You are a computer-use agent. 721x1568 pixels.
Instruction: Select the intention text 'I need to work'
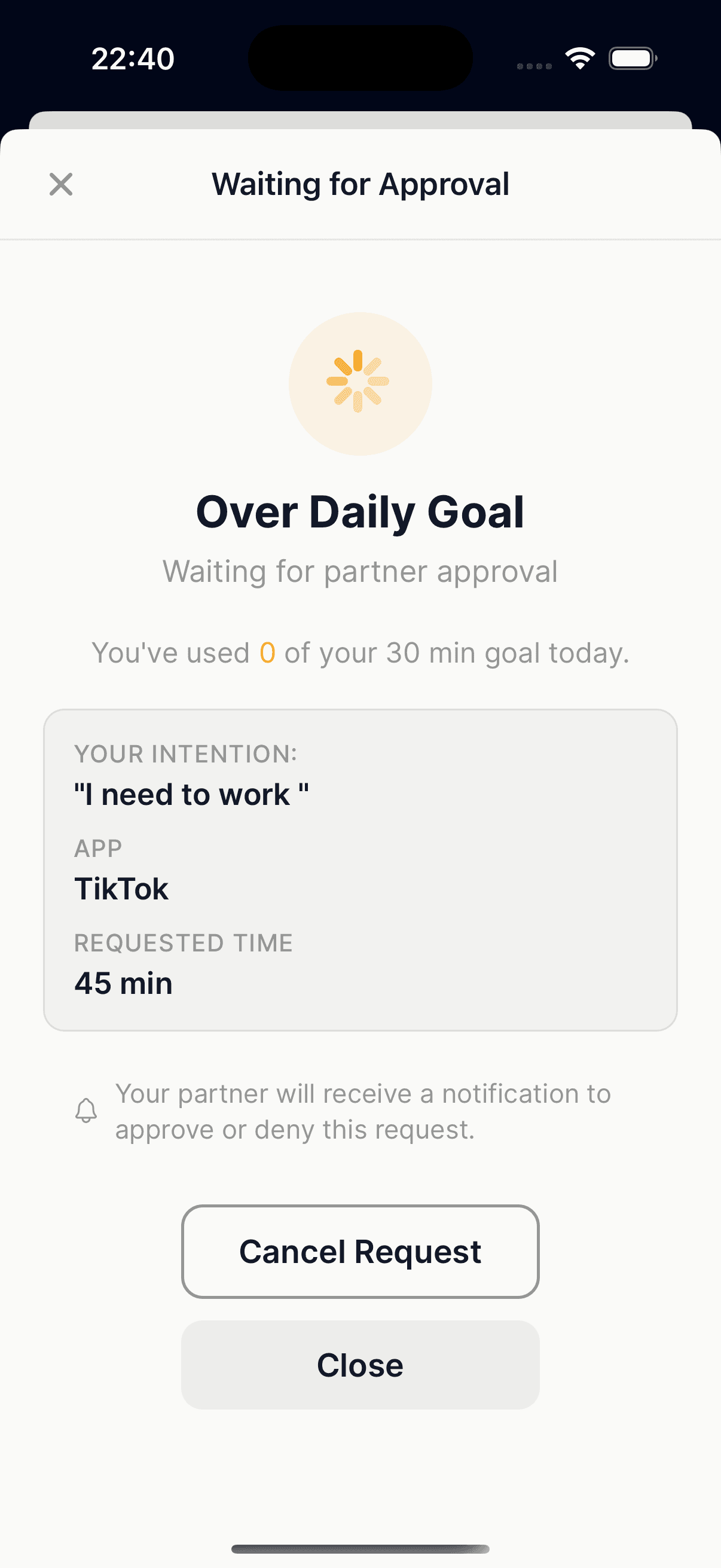pyautogui.click(x=191, y=794)
